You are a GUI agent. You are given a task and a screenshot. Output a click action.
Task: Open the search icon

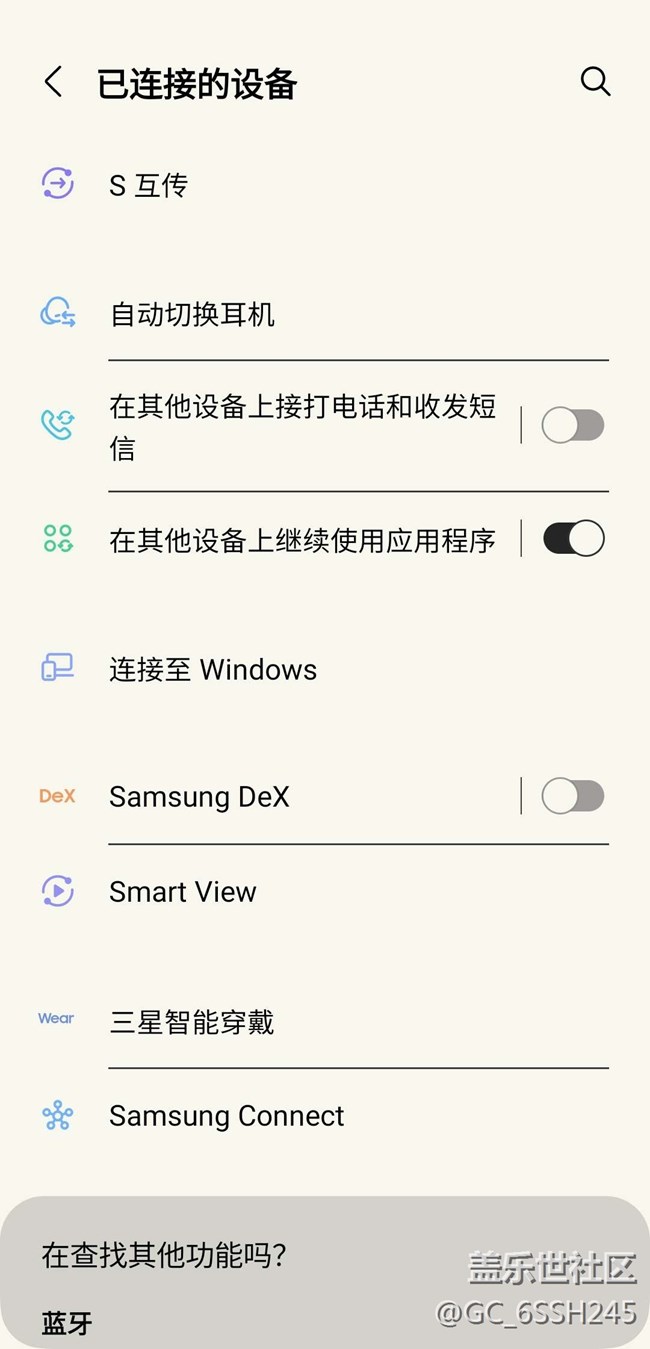[x=595, y=82]
